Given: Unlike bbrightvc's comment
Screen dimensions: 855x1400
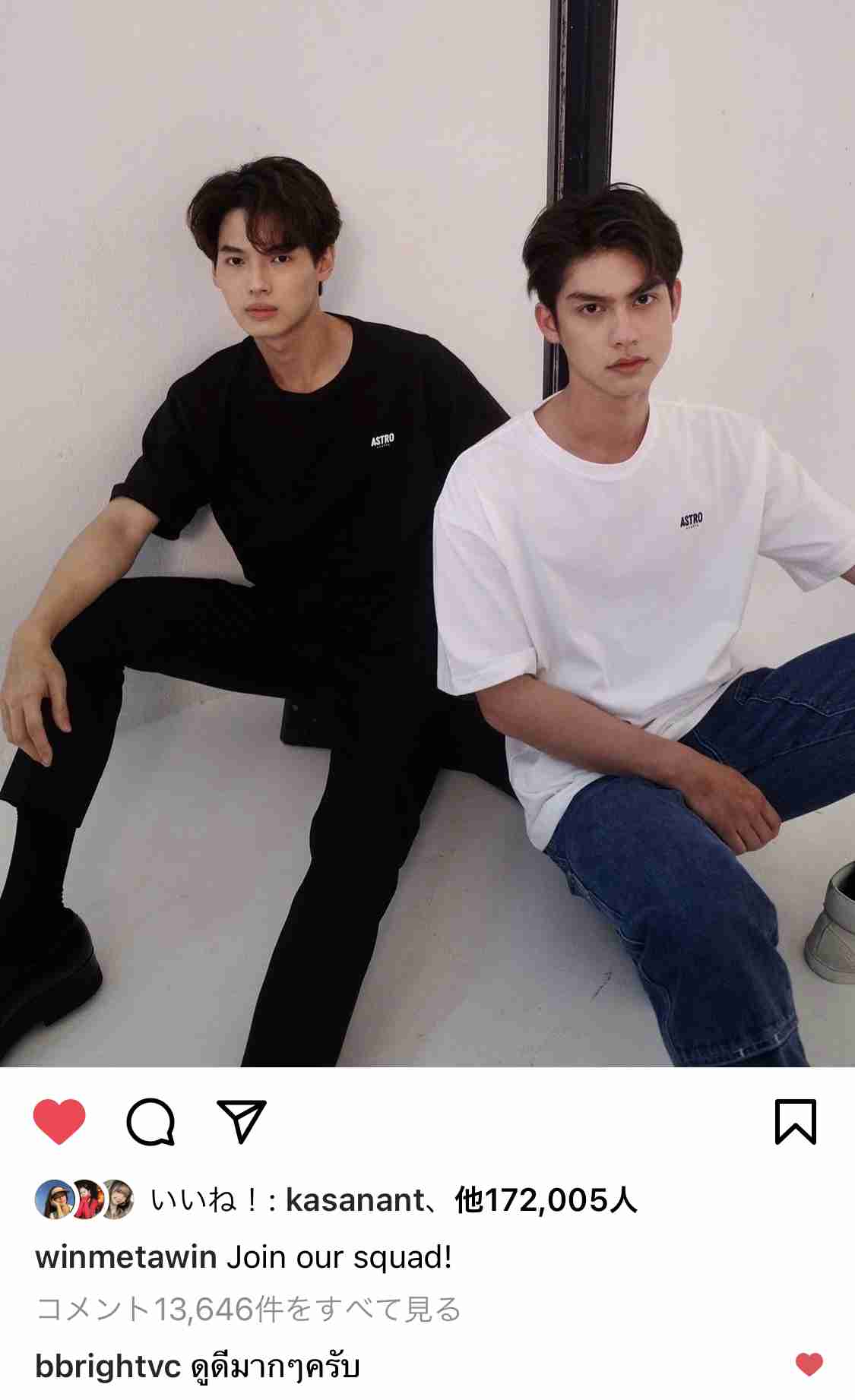Looking at the screenshot, I should [809, 1364].
